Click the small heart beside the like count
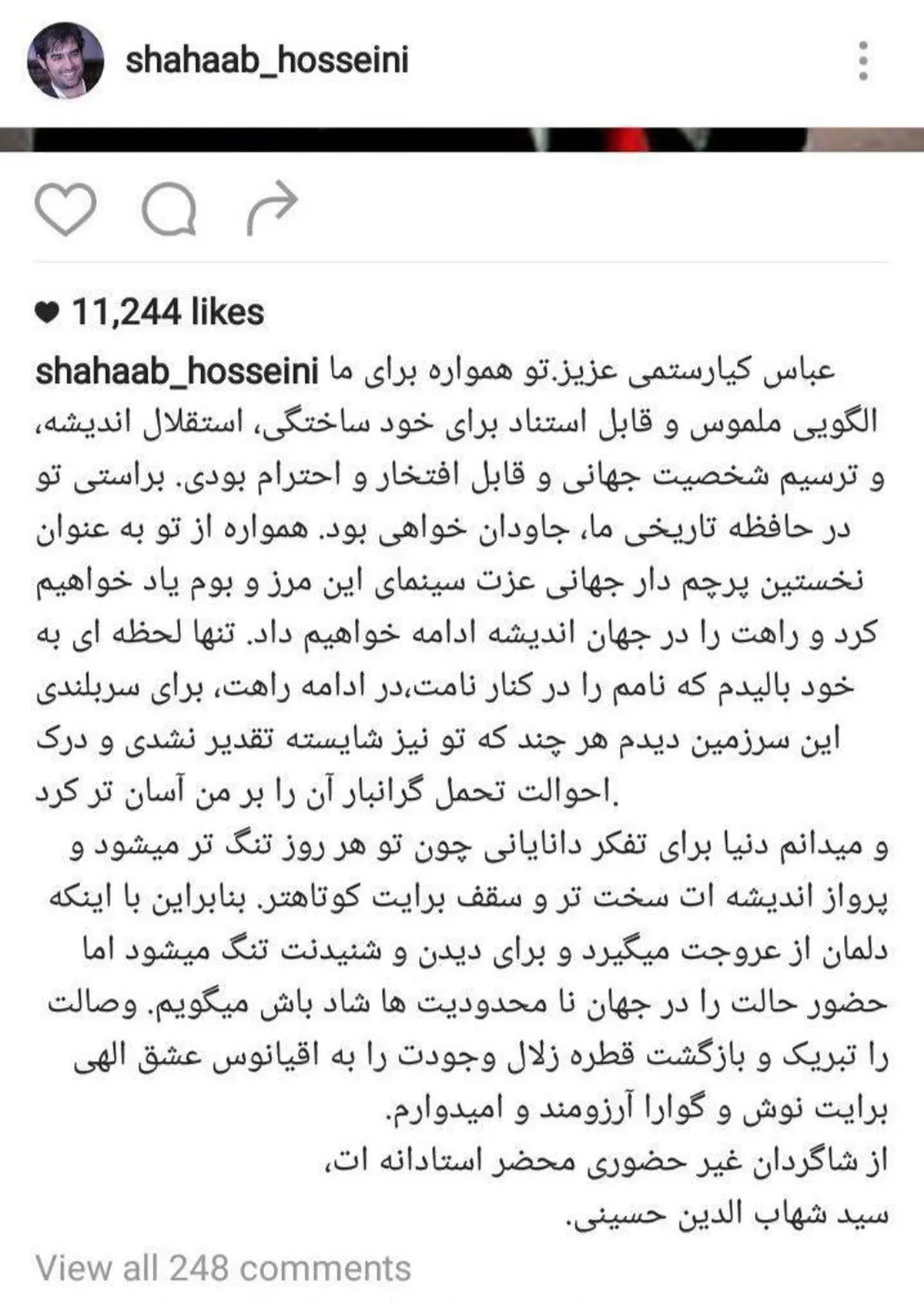The image size is (924, 1302). click(47, 311)
